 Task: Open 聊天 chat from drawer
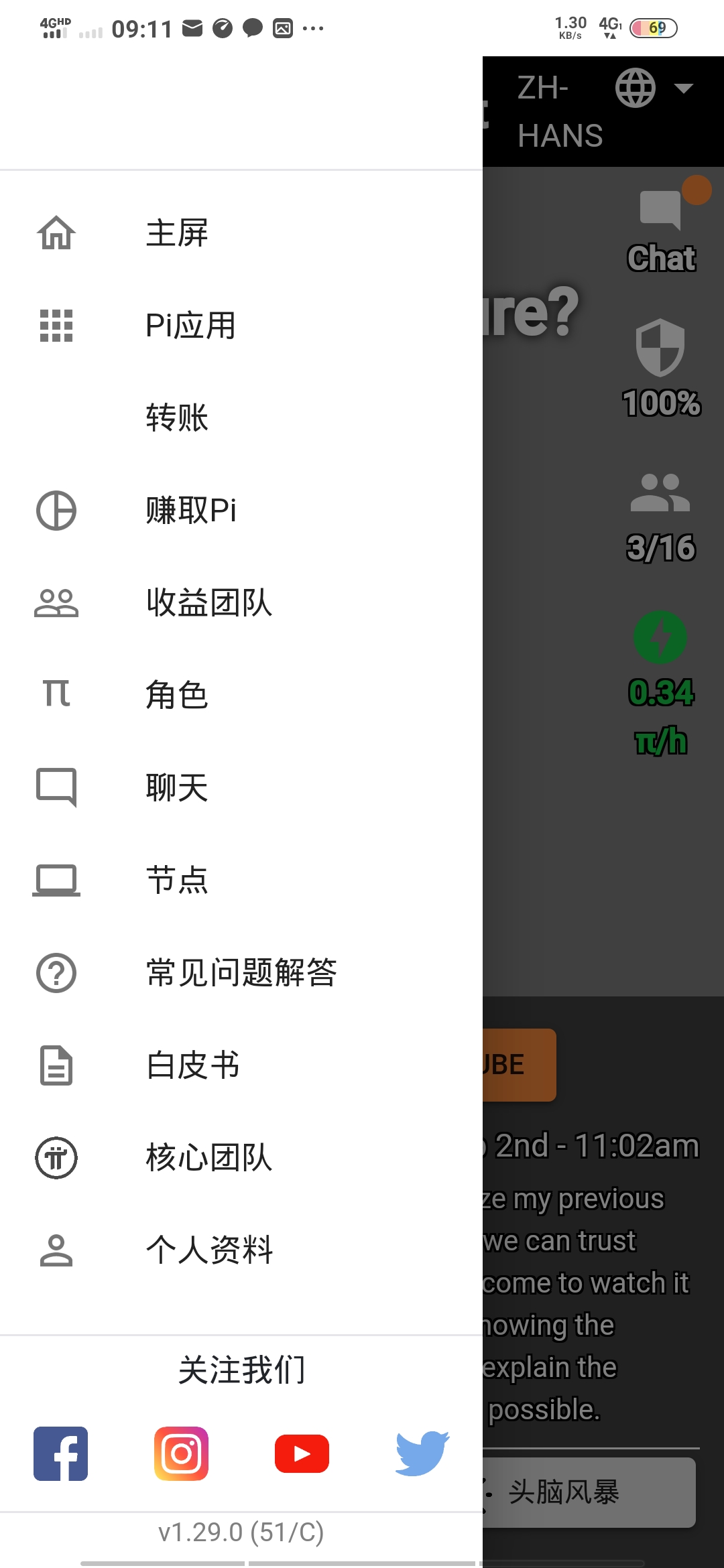177,787
